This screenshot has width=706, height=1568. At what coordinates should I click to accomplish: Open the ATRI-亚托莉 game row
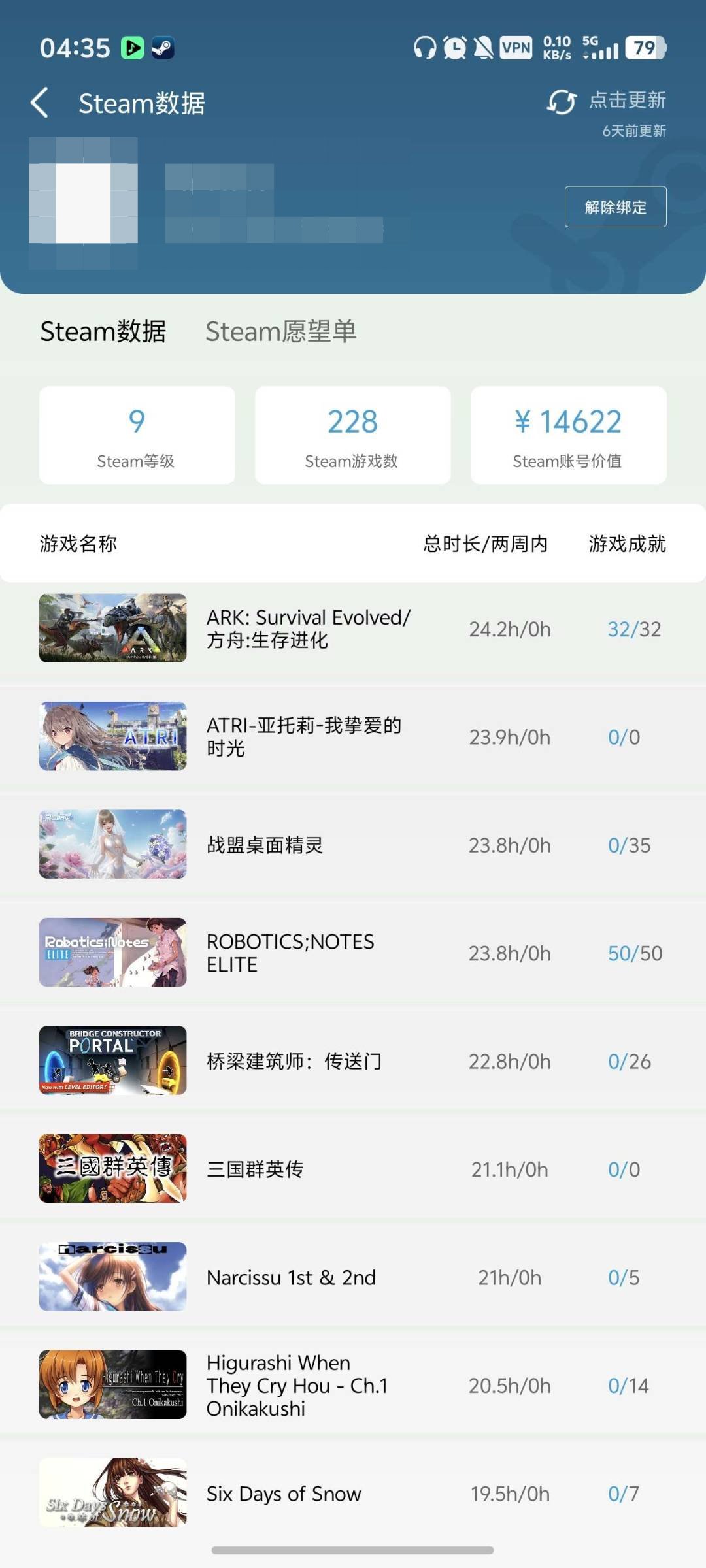(x=353, y=736)
